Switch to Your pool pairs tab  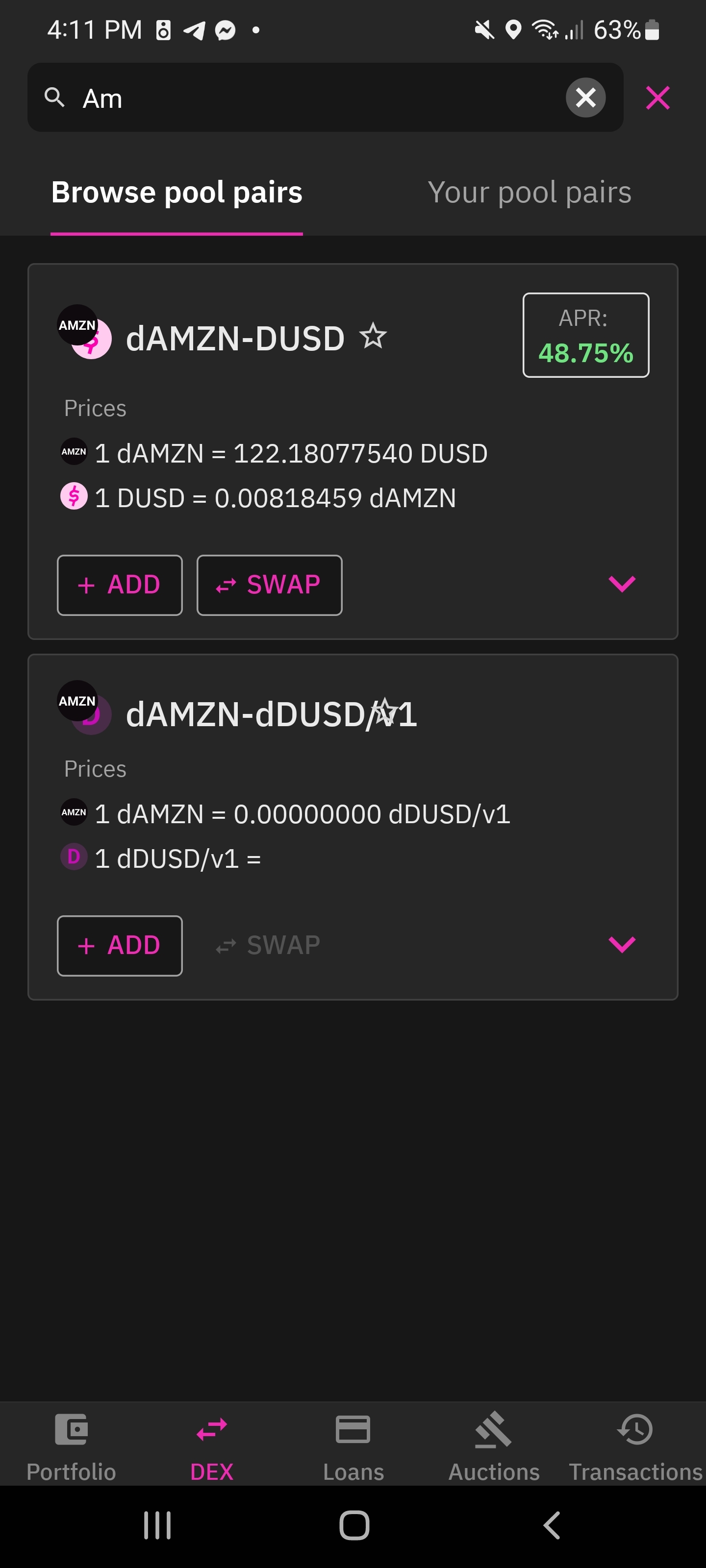(x=530, y=192)
